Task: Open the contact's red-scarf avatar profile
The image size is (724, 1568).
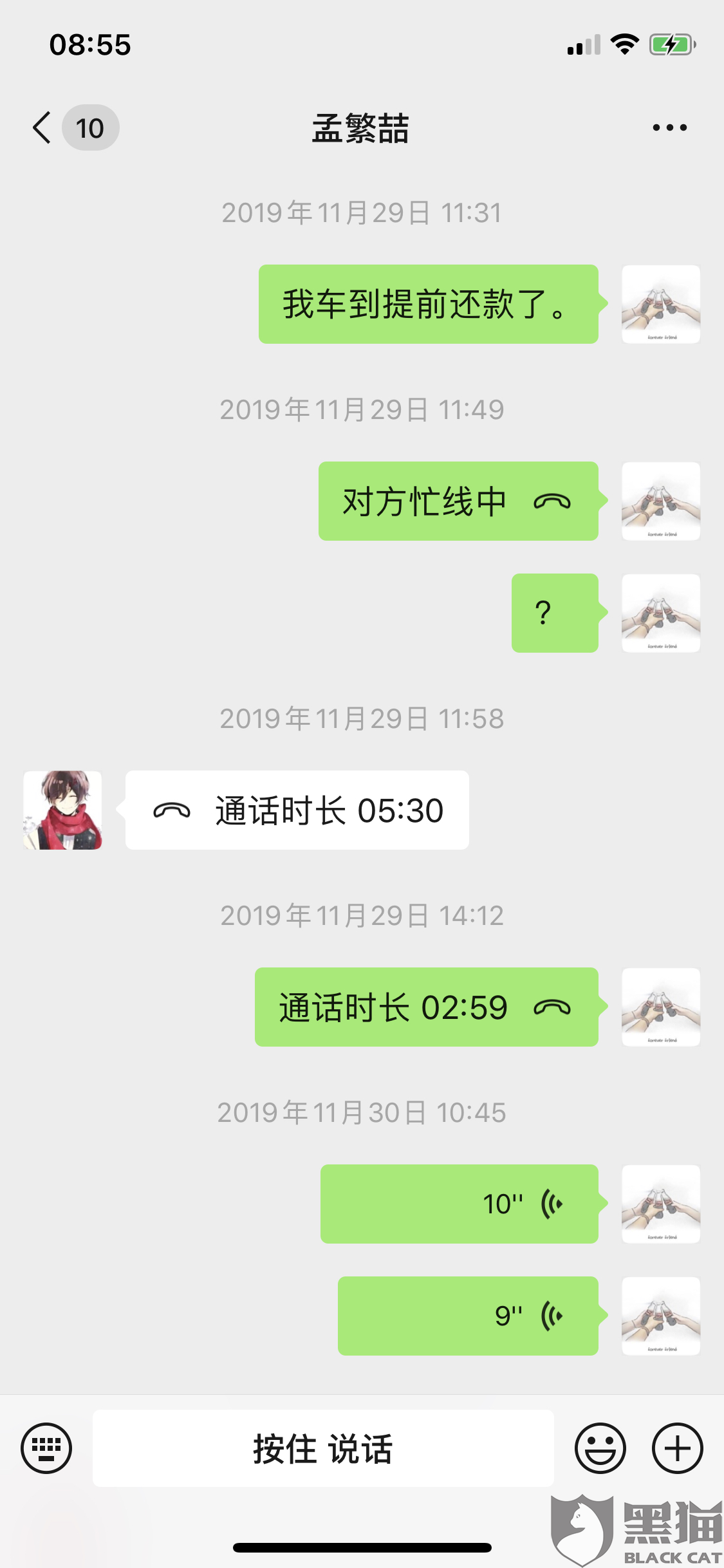Action: (63, 810)
